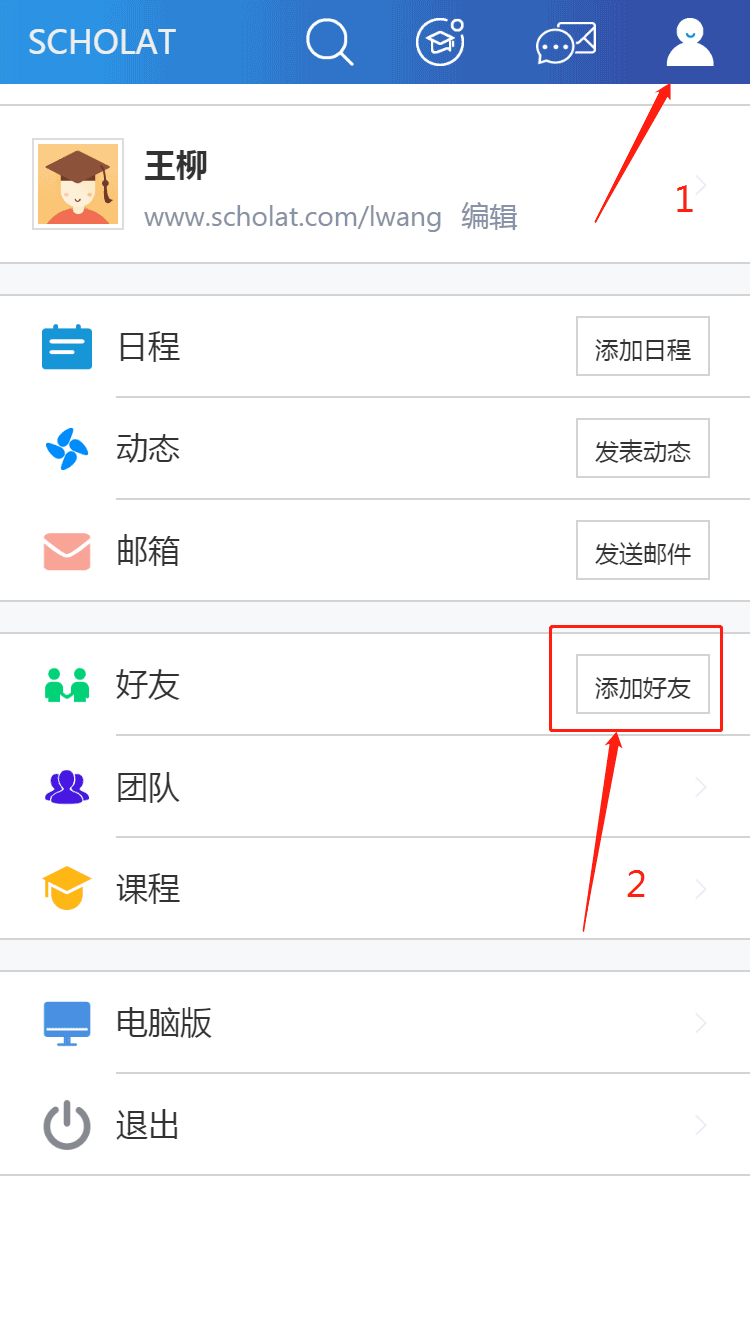Open the search icon in the header
The image size is (750, 1334).
329,42
